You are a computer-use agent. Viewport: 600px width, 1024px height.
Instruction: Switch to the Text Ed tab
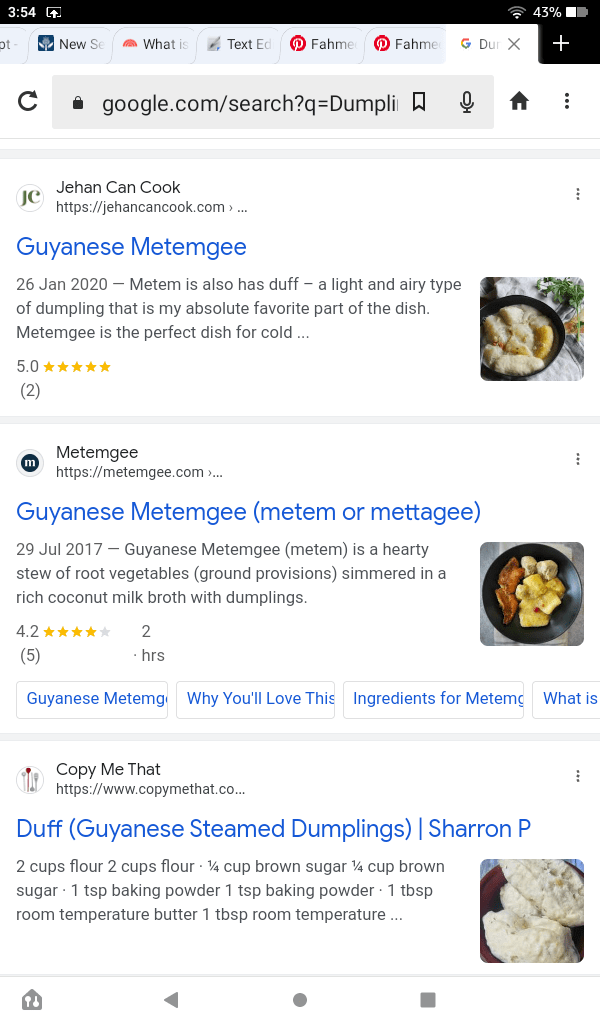pos(238,44)
